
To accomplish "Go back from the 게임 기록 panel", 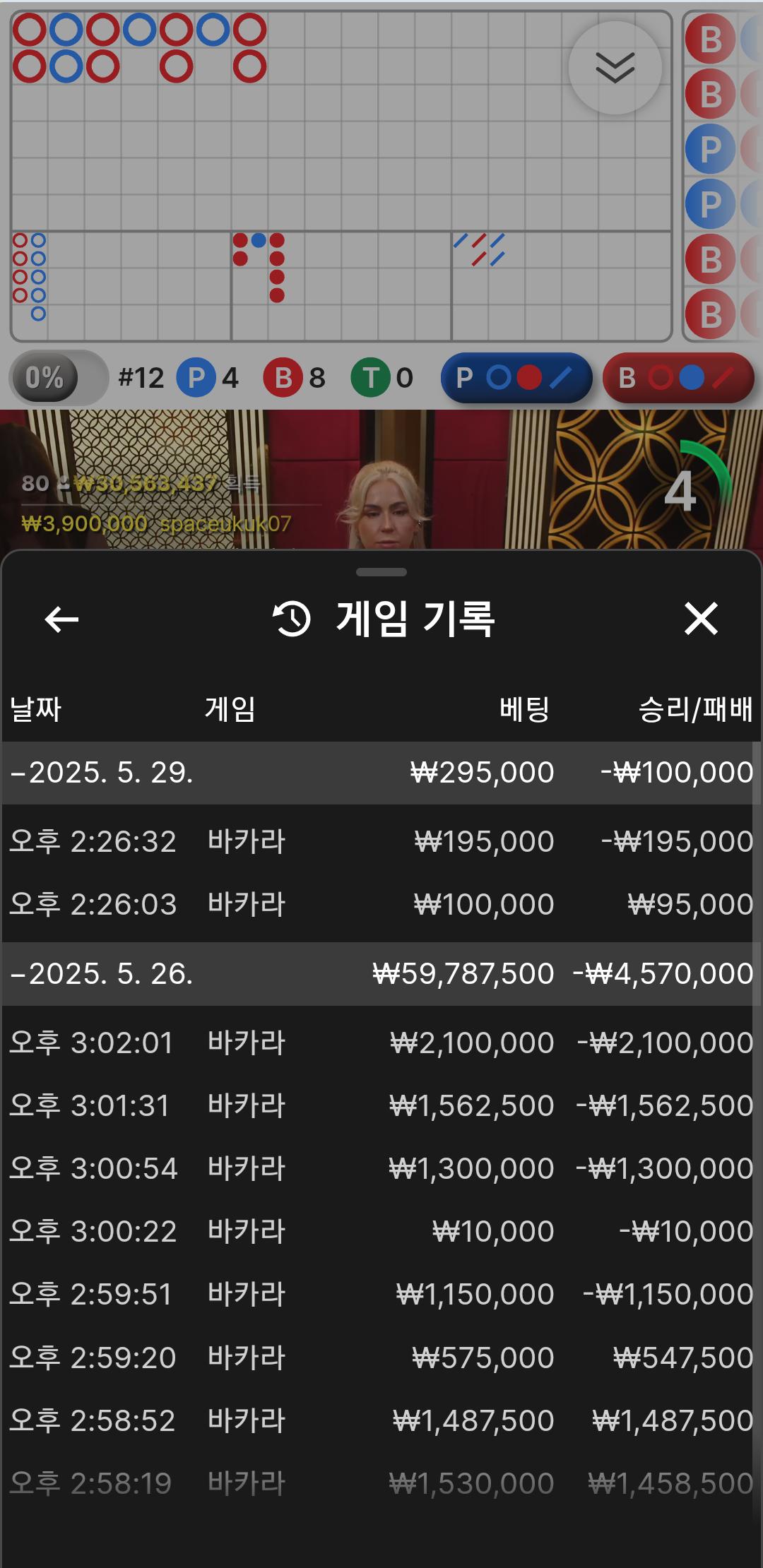I will 61,619.
